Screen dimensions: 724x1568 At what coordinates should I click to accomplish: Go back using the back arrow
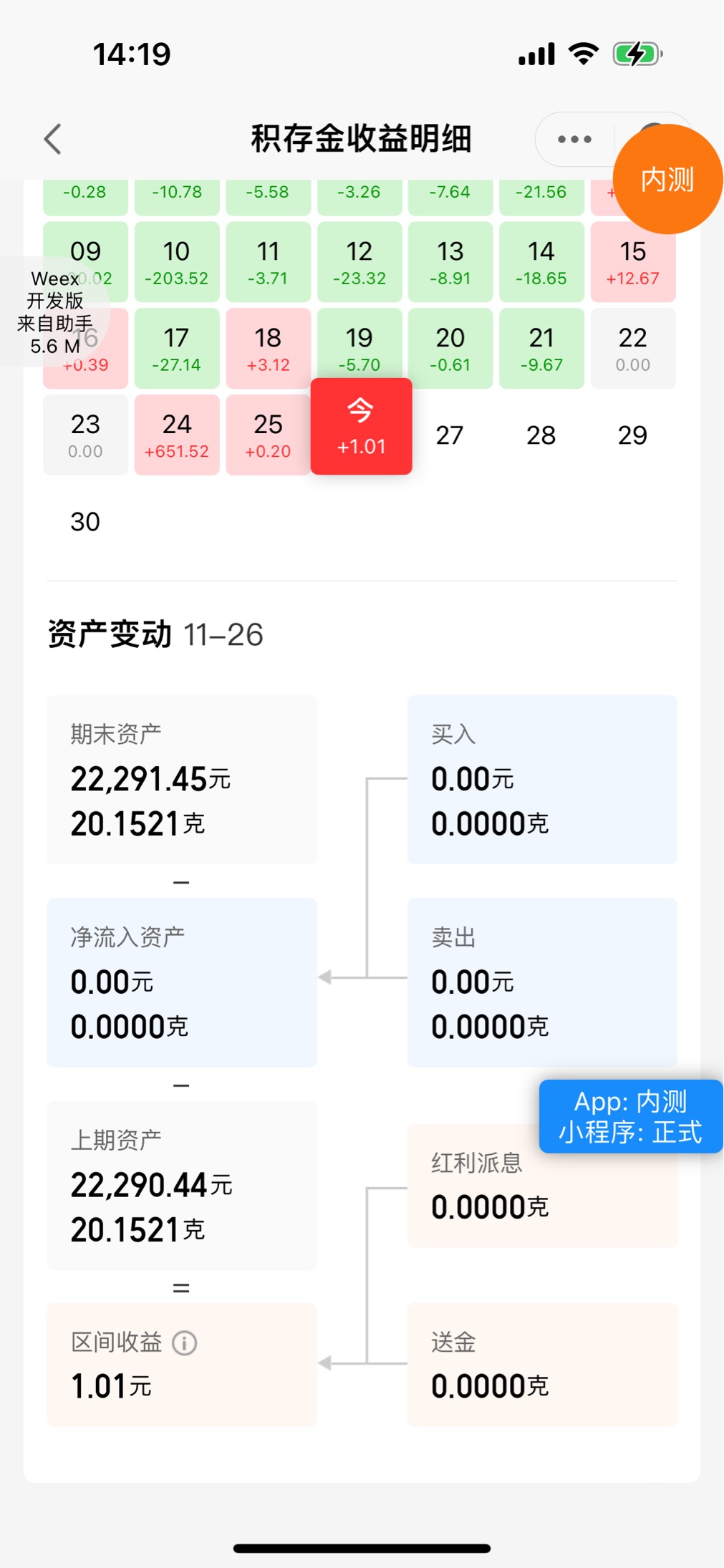pyautogui.click(x=53, y=139)
